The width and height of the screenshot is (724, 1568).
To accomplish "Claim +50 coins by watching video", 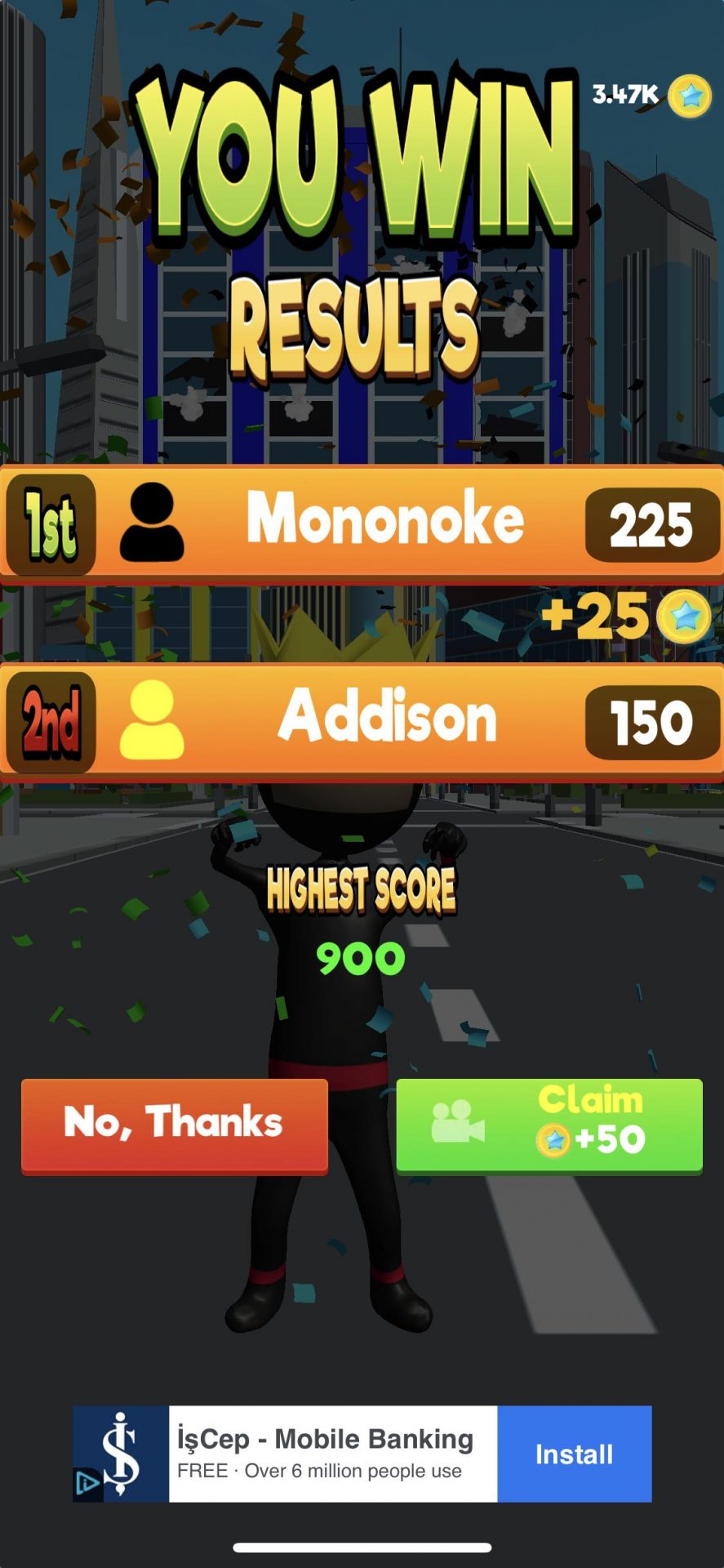I will click(549, 1125).
